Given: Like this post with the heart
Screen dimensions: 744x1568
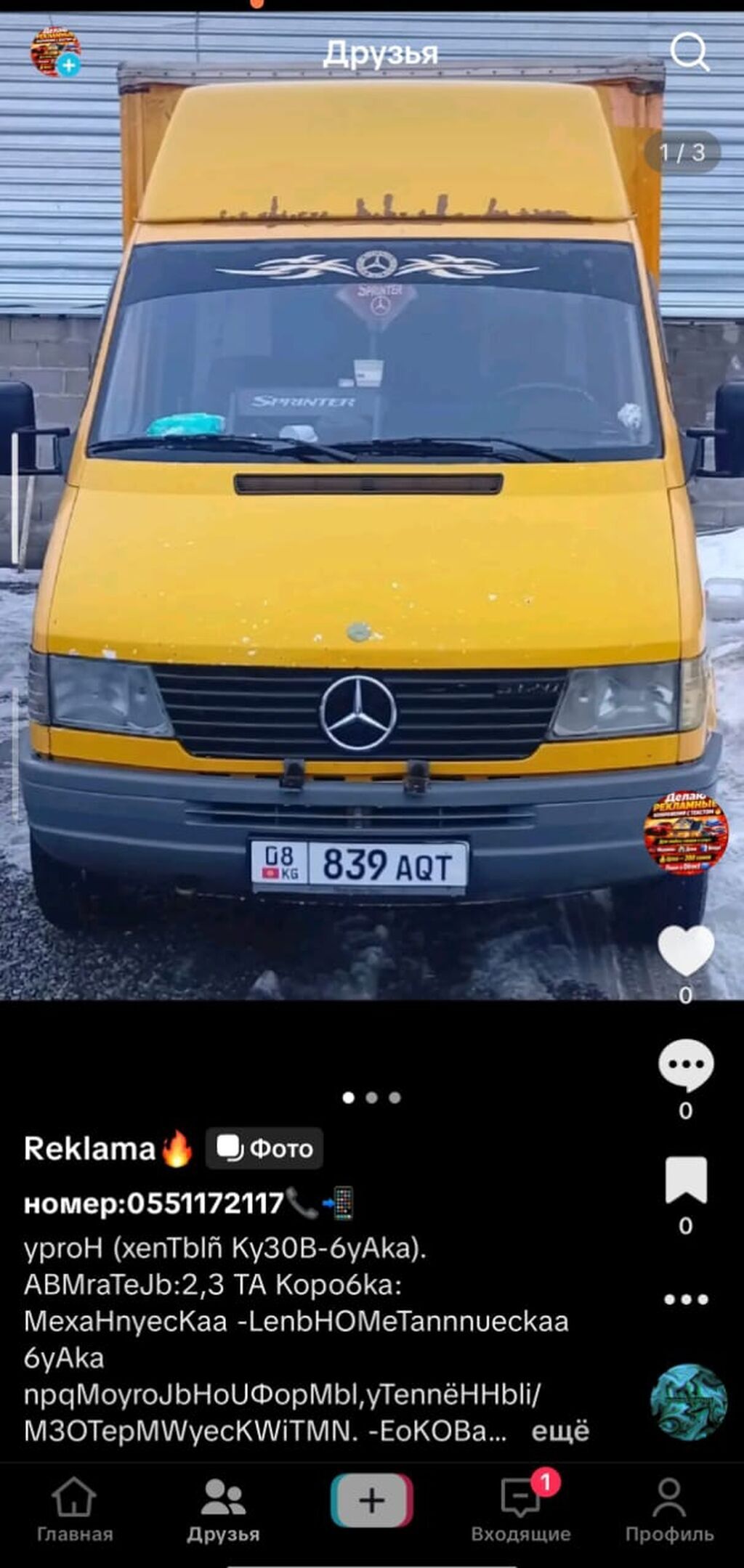Looking at the screenshot, I should coord(685,951).
